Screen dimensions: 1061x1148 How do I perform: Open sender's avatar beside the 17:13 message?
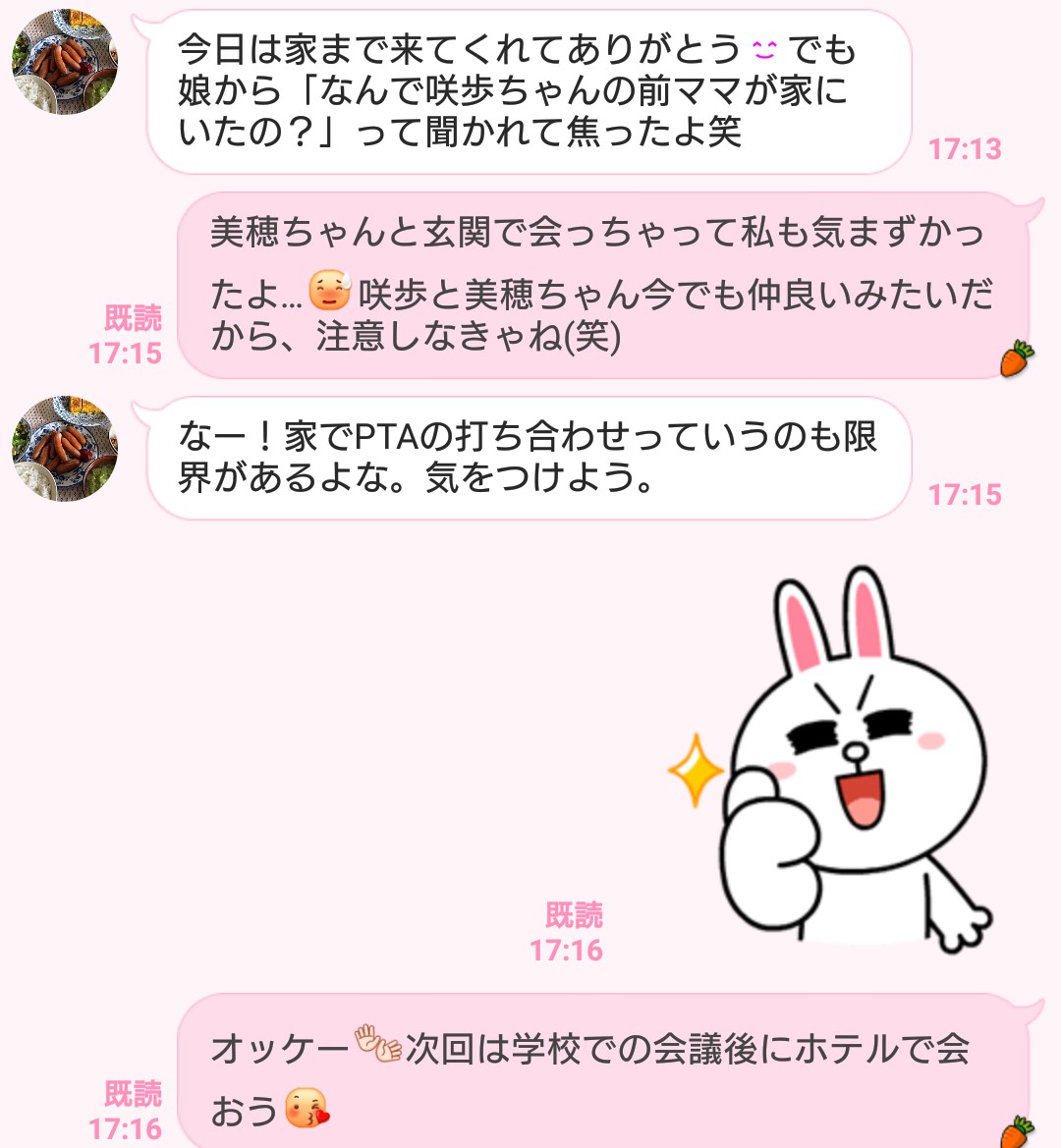pos(64,61)
